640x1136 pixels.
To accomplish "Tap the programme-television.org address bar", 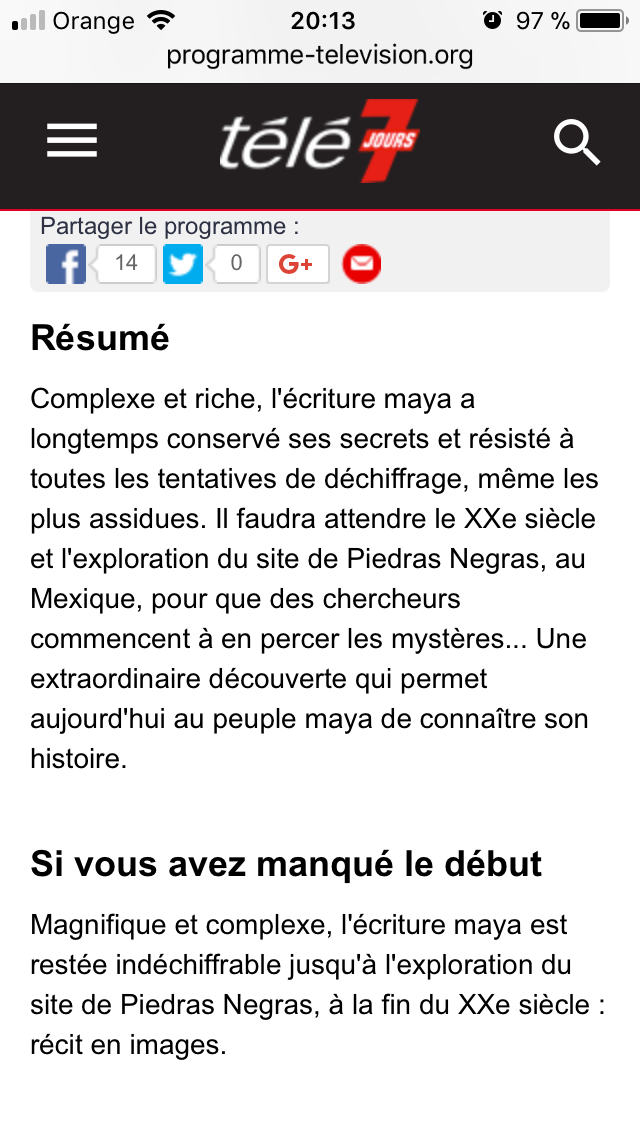I will pyautogui.click(x=320, y=55).
